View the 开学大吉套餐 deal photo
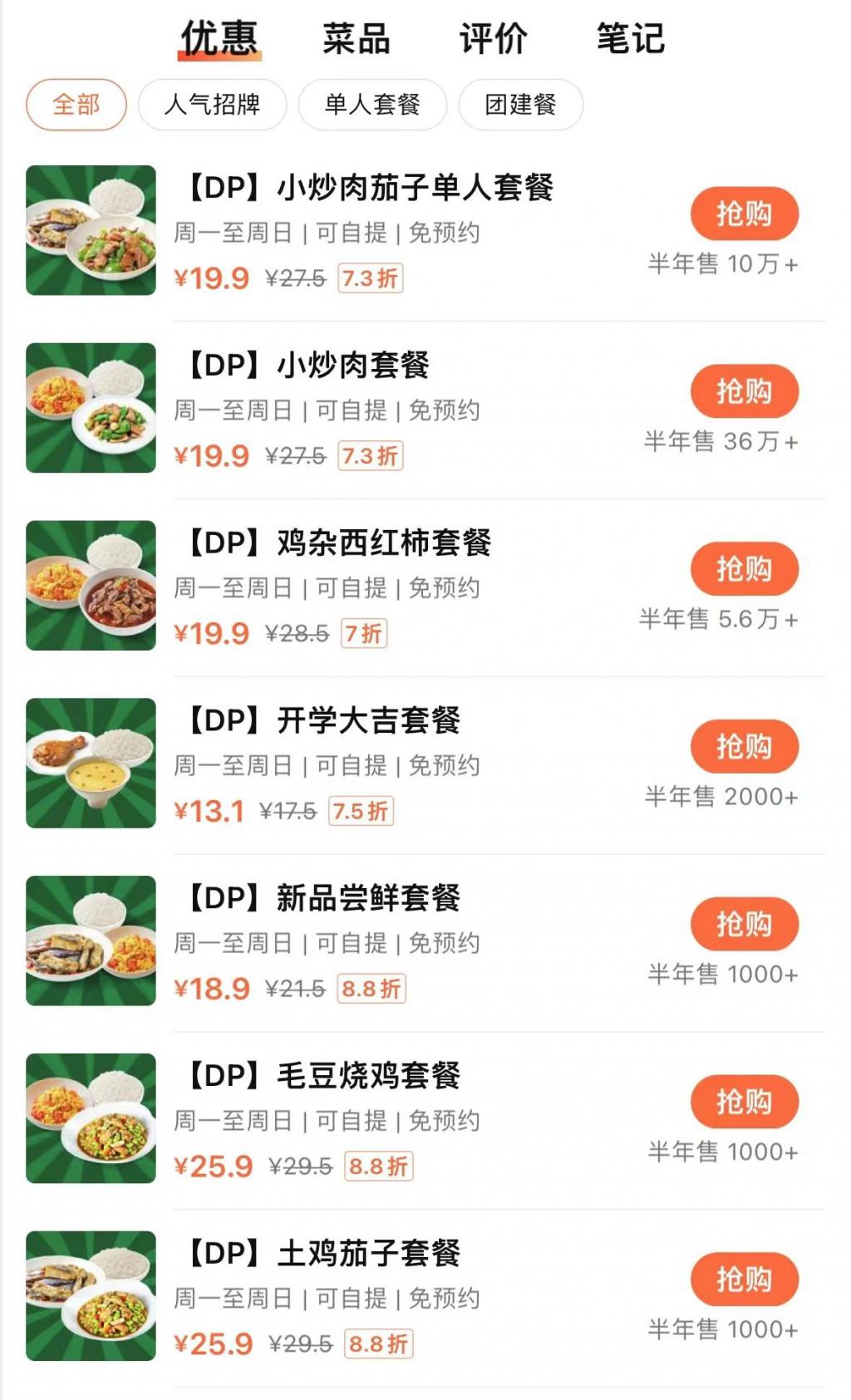This screenshot has height=1400, width=851. 91,763
